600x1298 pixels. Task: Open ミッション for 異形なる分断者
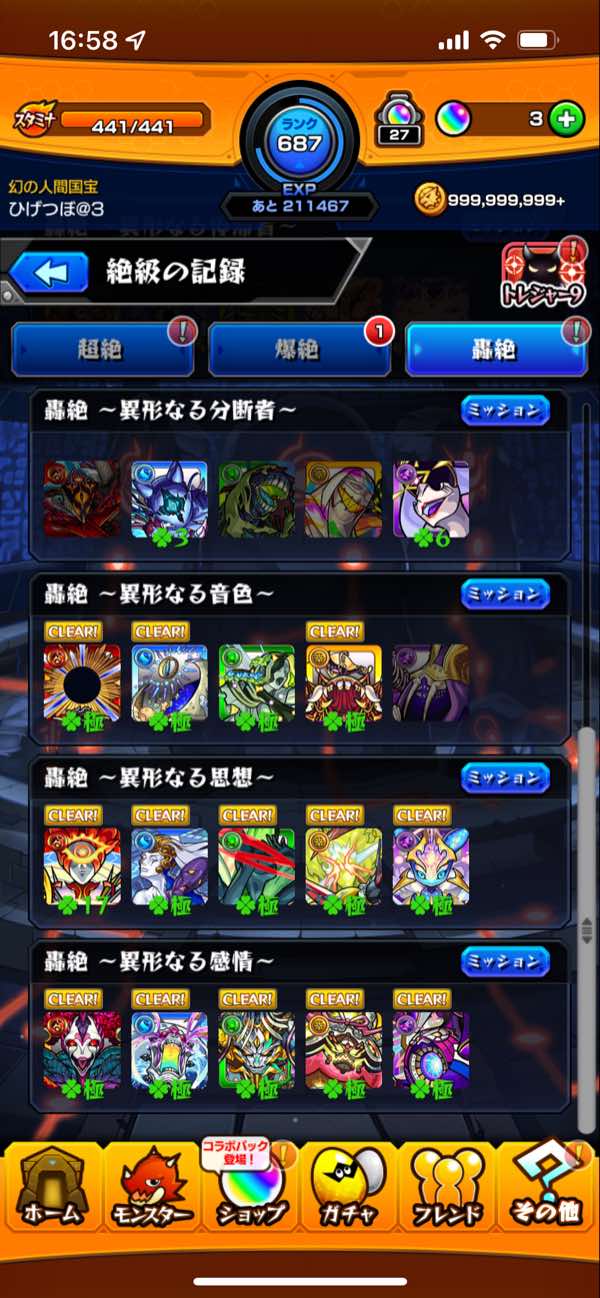(505, 410)
